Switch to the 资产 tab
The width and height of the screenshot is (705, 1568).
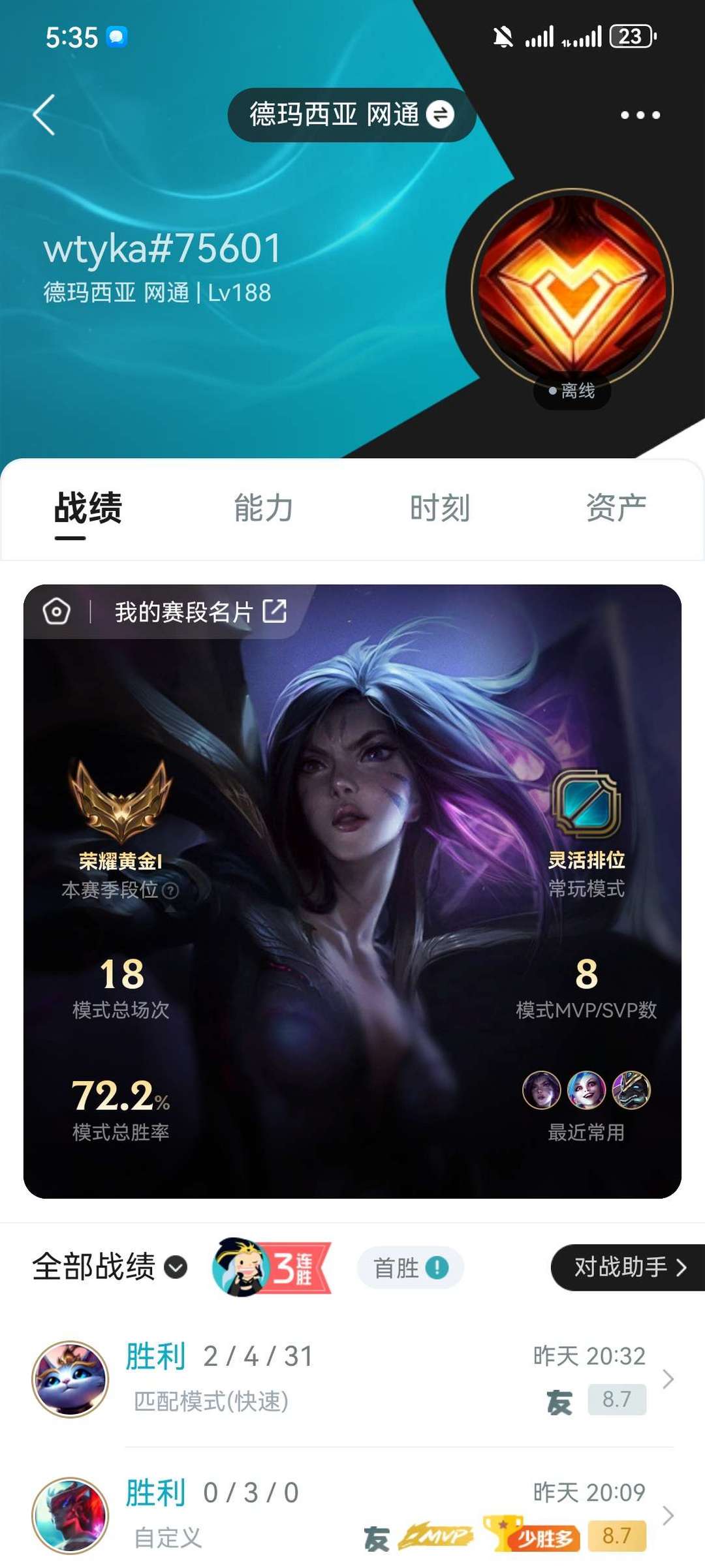616,508
